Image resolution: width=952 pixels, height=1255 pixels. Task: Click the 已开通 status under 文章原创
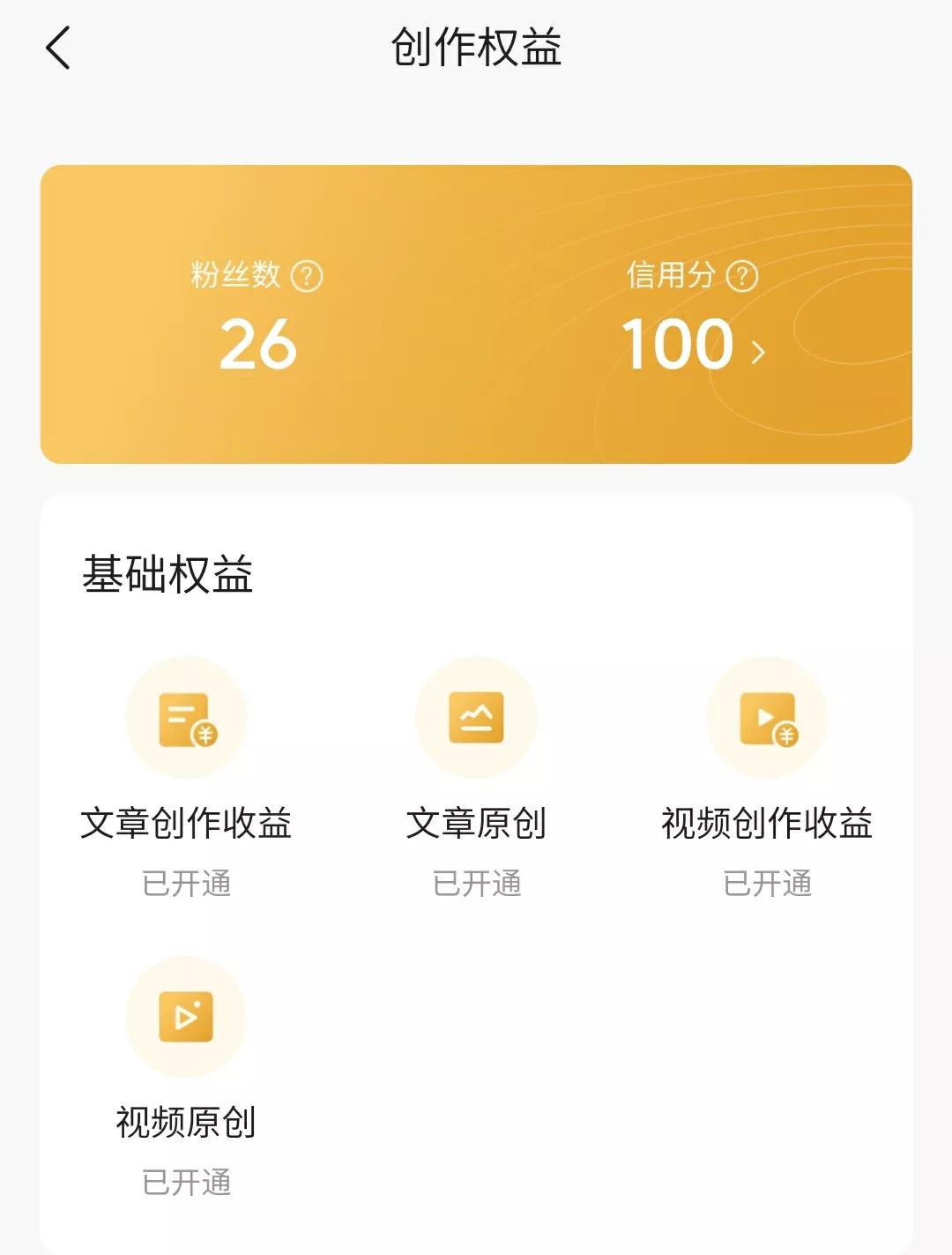pos(477,885)
